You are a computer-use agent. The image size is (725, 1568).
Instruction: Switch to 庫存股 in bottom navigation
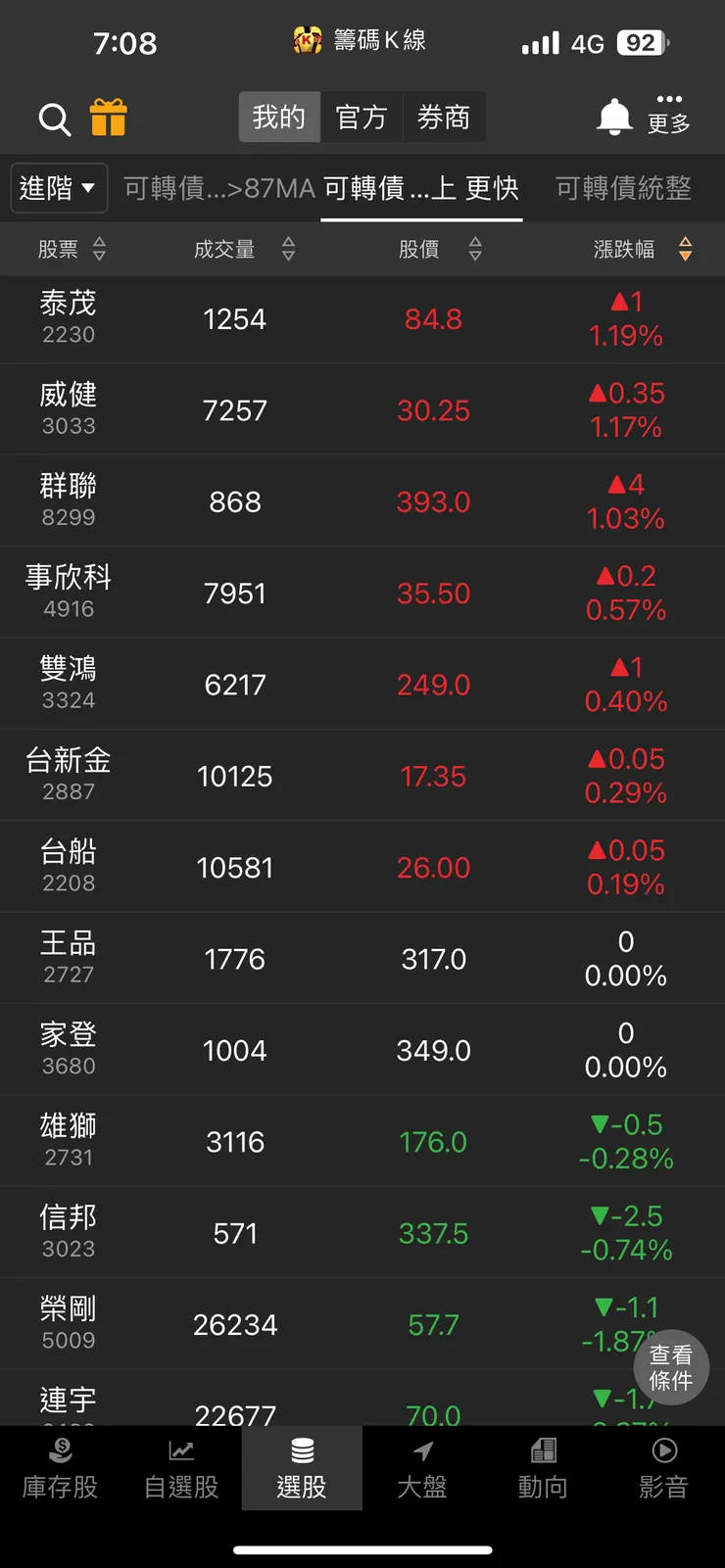click(x=60, y=1469)
